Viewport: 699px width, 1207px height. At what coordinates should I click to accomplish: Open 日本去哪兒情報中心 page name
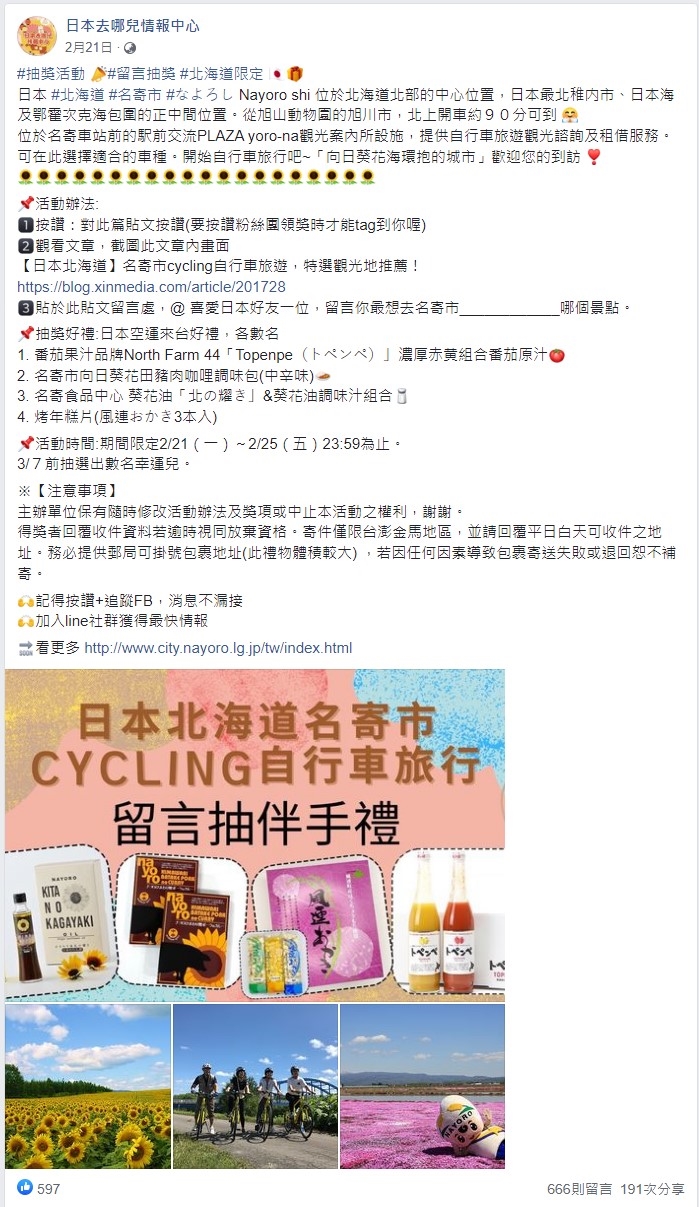click(132, 25)
